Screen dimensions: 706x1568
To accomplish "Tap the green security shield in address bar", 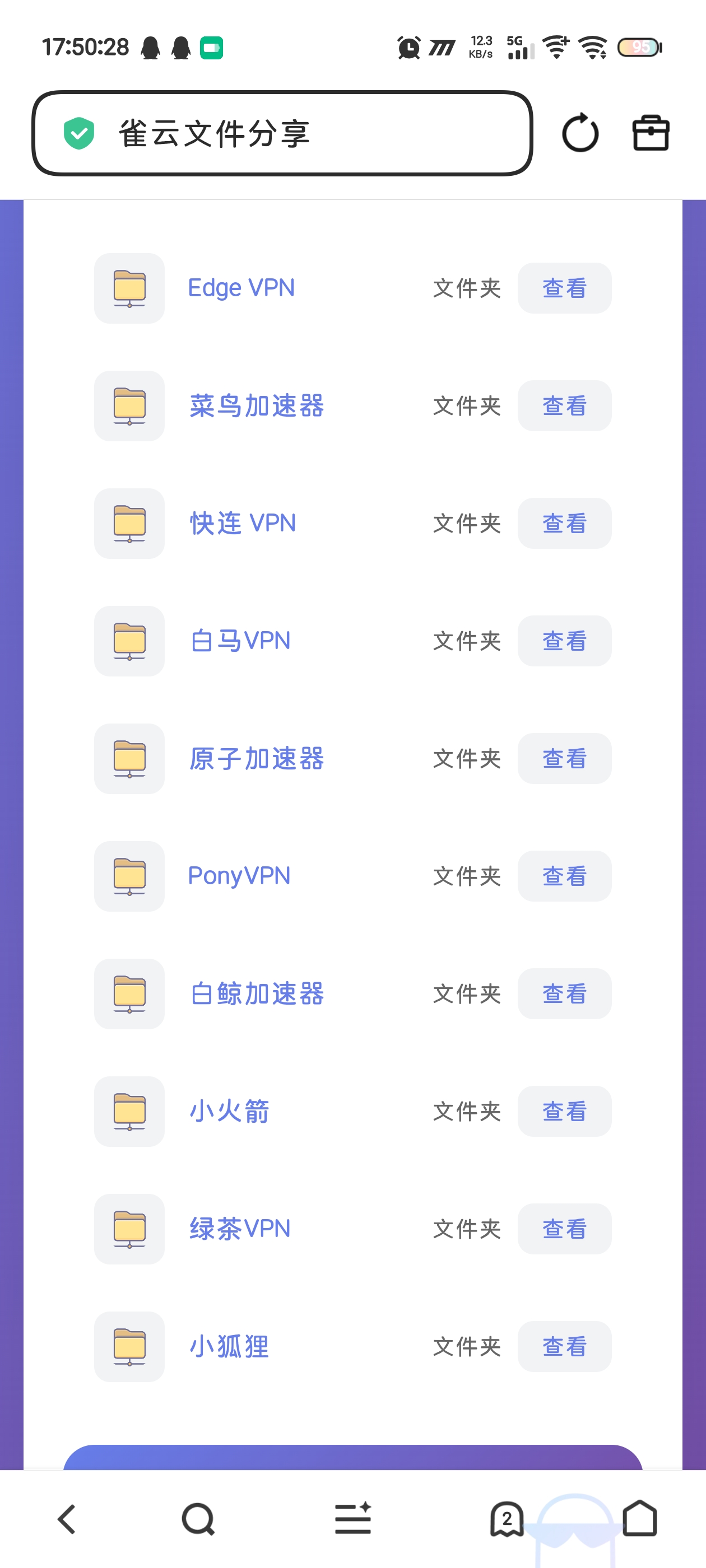I will tap(79, 133).
